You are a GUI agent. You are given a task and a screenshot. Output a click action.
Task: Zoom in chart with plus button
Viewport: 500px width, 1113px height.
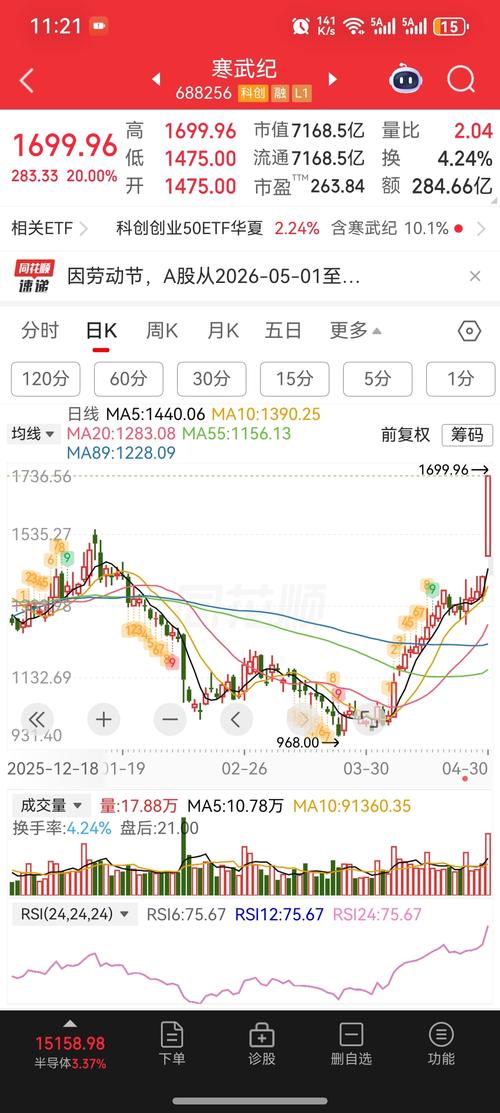tap(104, 719)
